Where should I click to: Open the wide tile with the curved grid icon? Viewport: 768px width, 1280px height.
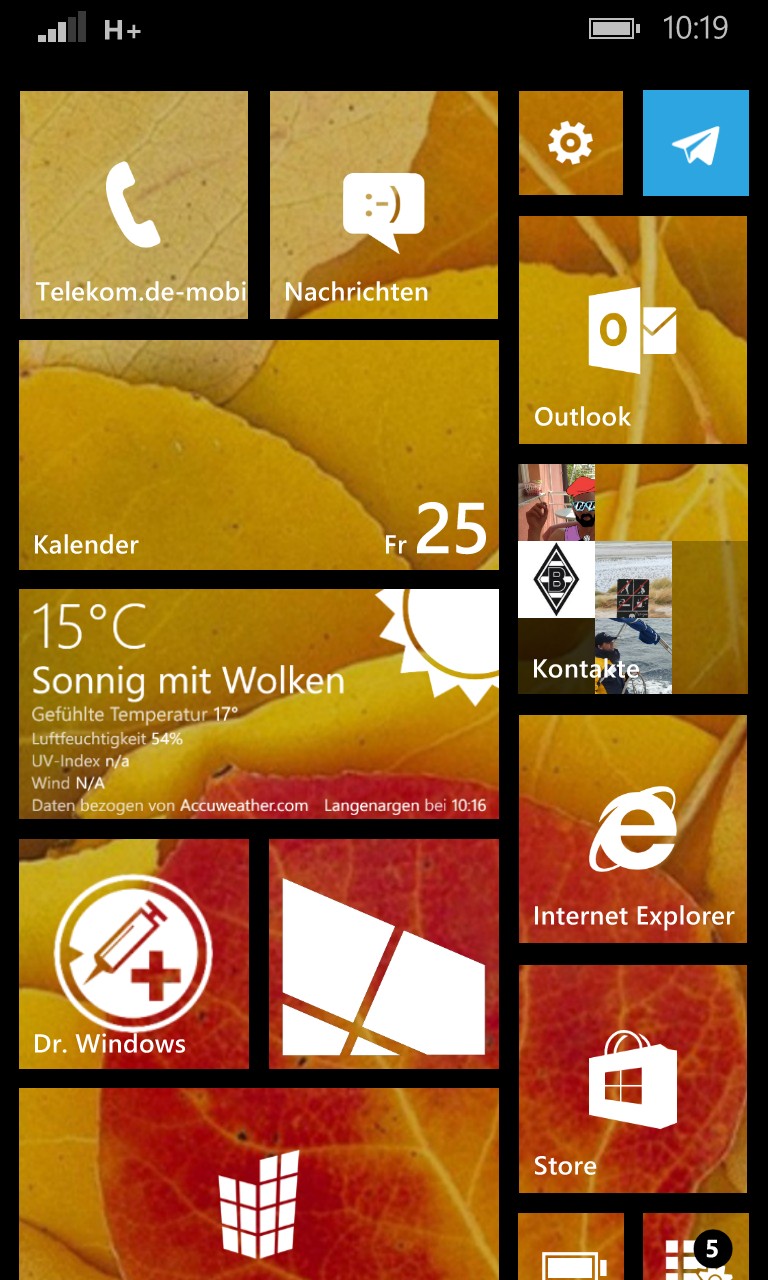pos(259,1185)
